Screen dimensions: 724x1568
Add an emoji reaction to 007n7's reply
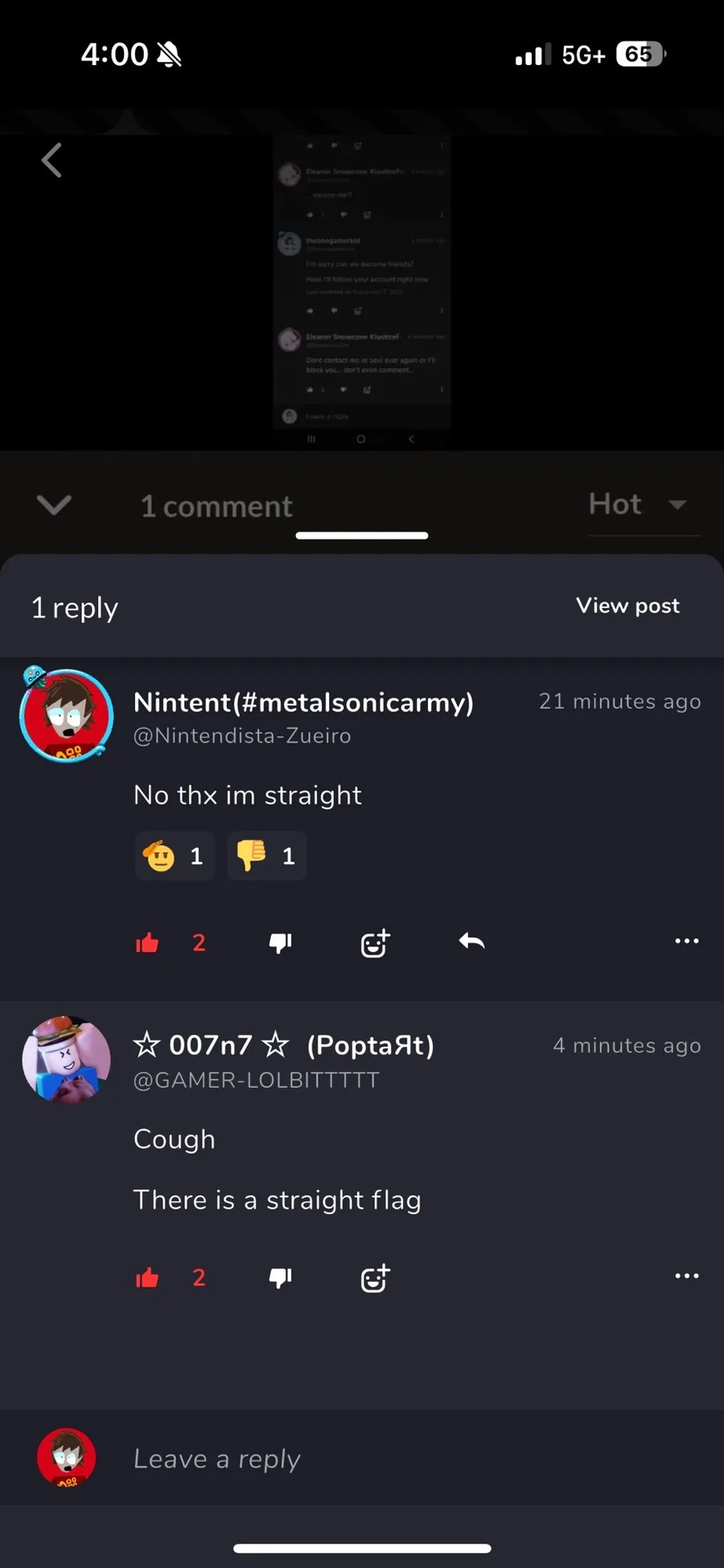point(375,1277)
